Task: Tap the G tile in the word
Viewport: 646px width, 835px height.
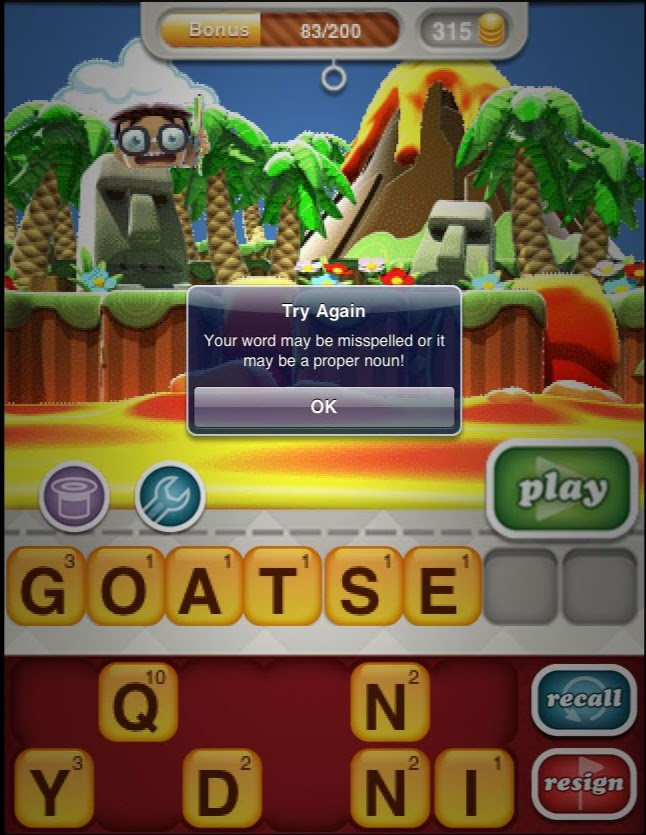Action: click(45, 586)
